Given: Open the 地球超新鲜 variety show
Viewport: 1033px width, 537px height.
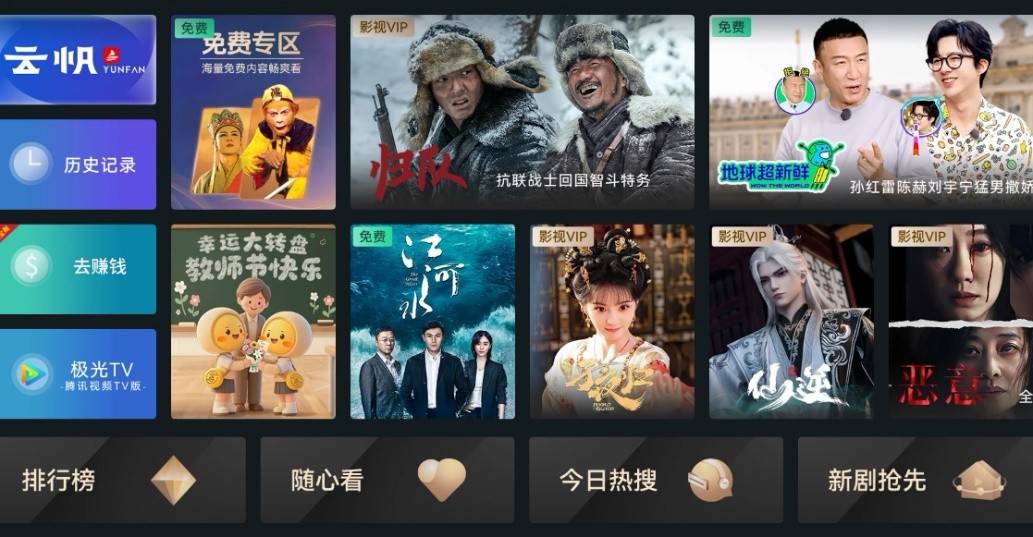Looking at the screenshot, I should click(x=870, y=112).
